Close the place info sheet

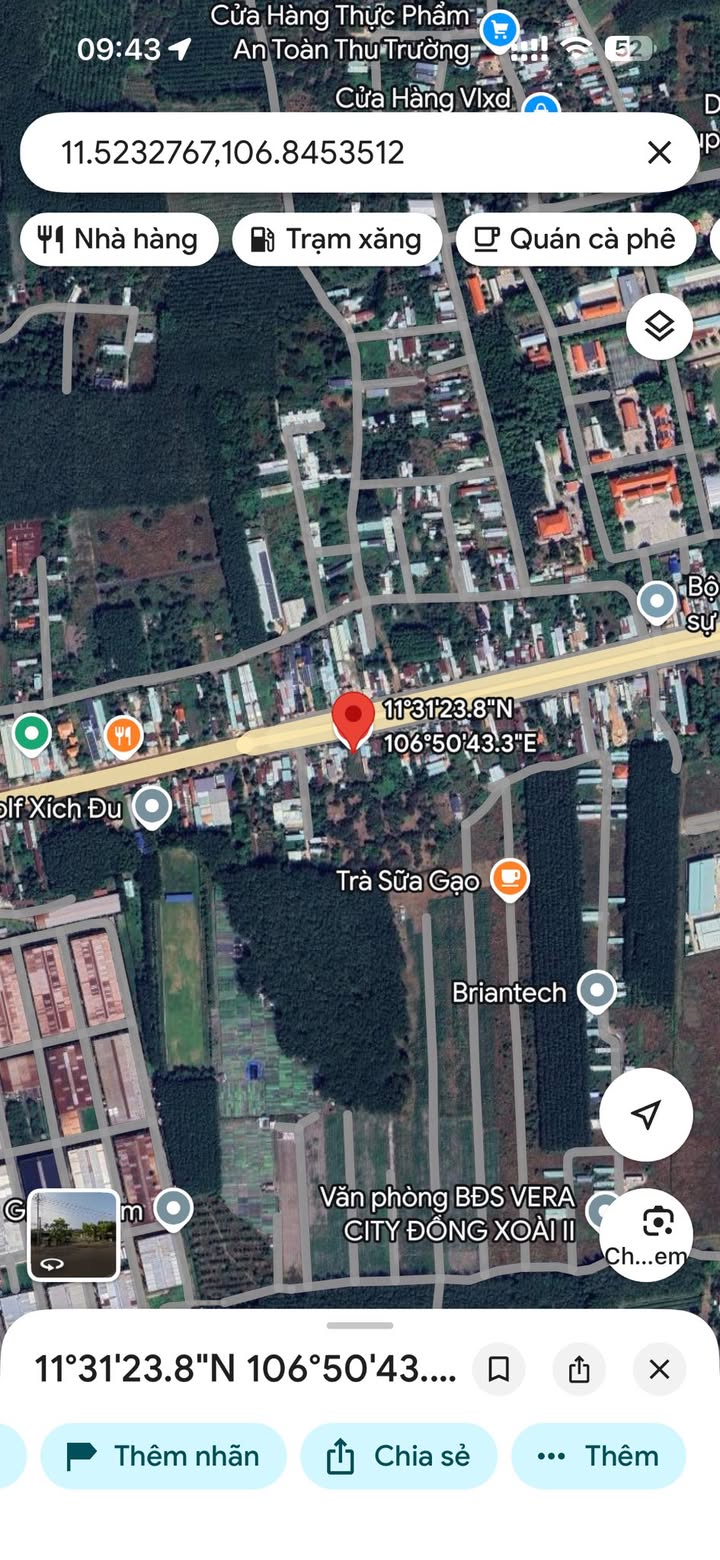[x=659, y=1369]
